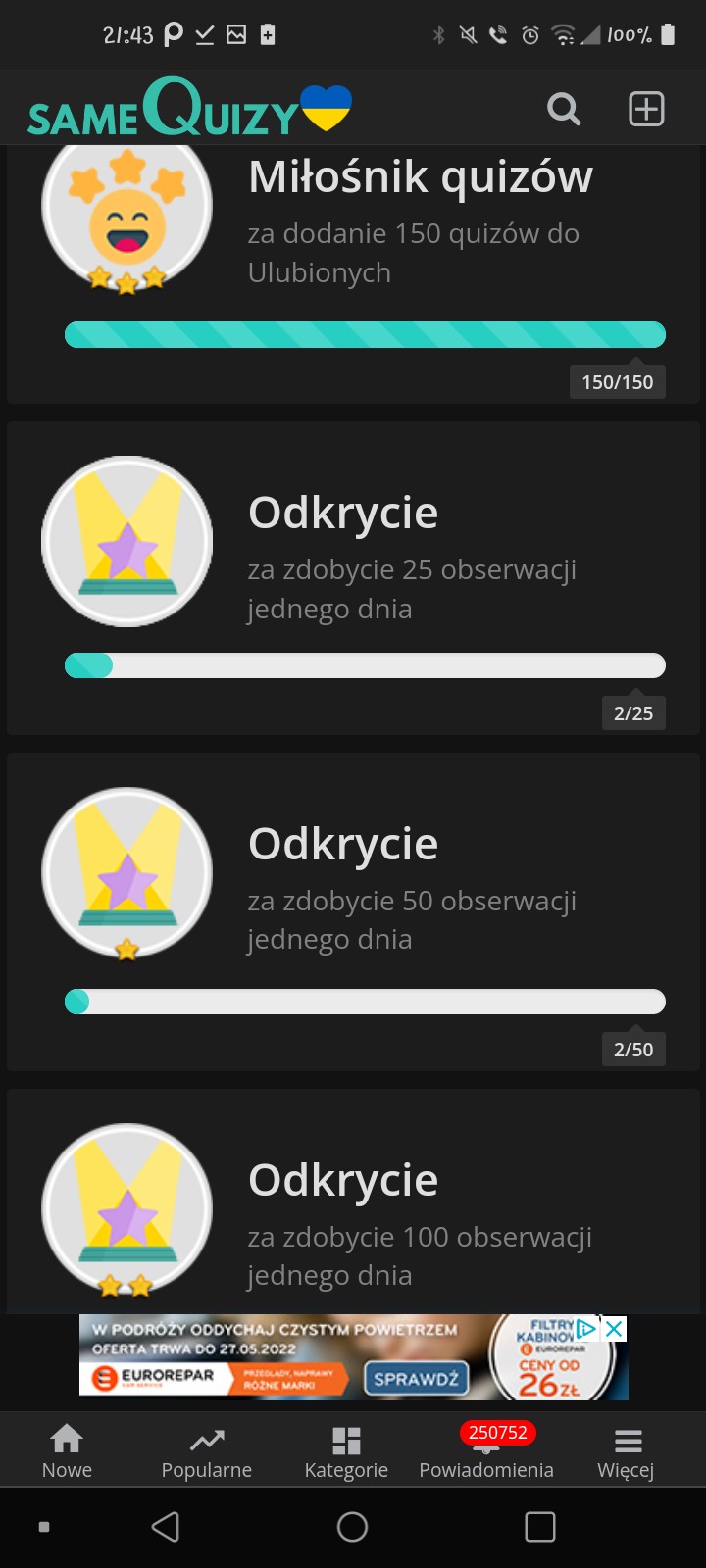Viewport: 706px width, 1568px height.
Task: Open the ad info triangle icon
Action: (587, 1329)
